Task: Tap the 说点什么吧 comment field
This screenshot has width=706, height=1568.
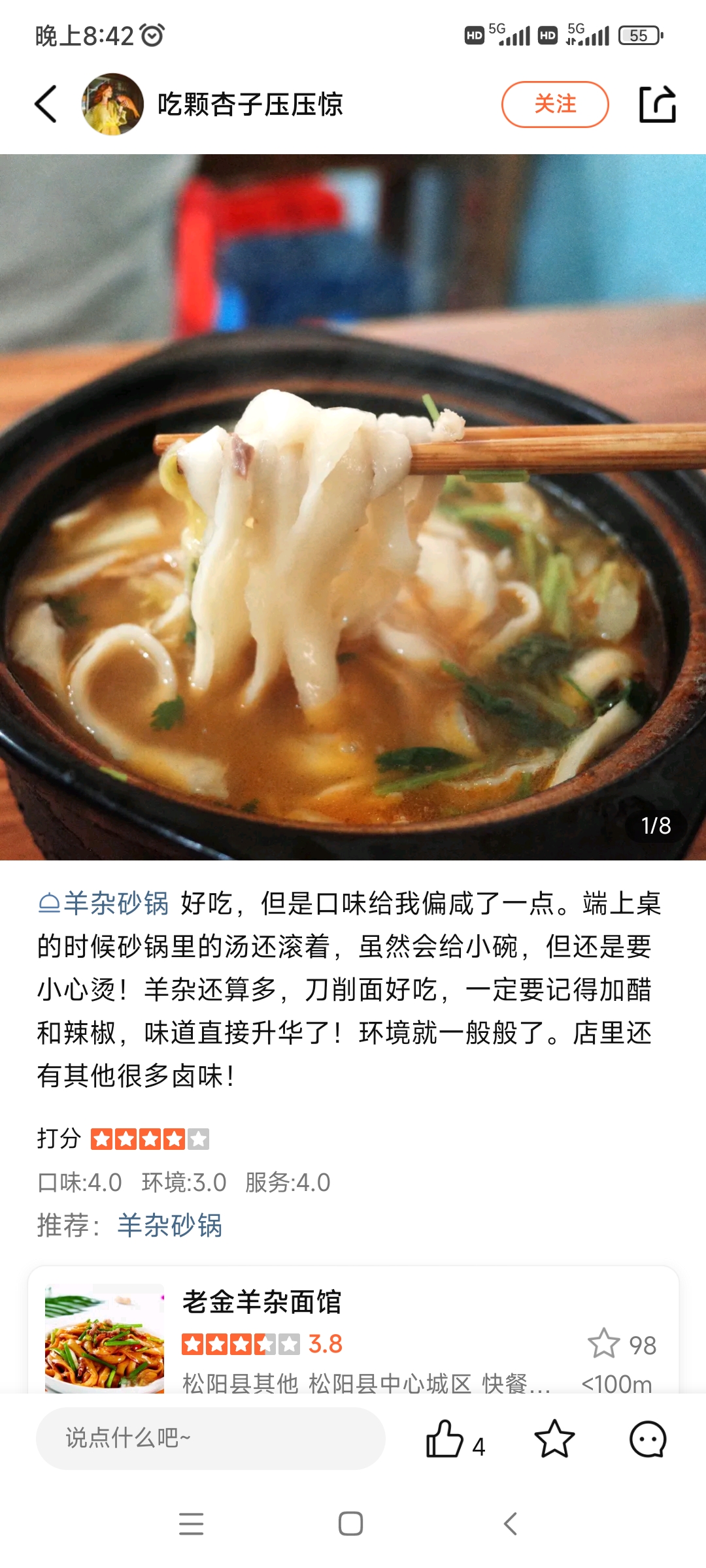Action: pyautogui.click(x=210, y=1439)
